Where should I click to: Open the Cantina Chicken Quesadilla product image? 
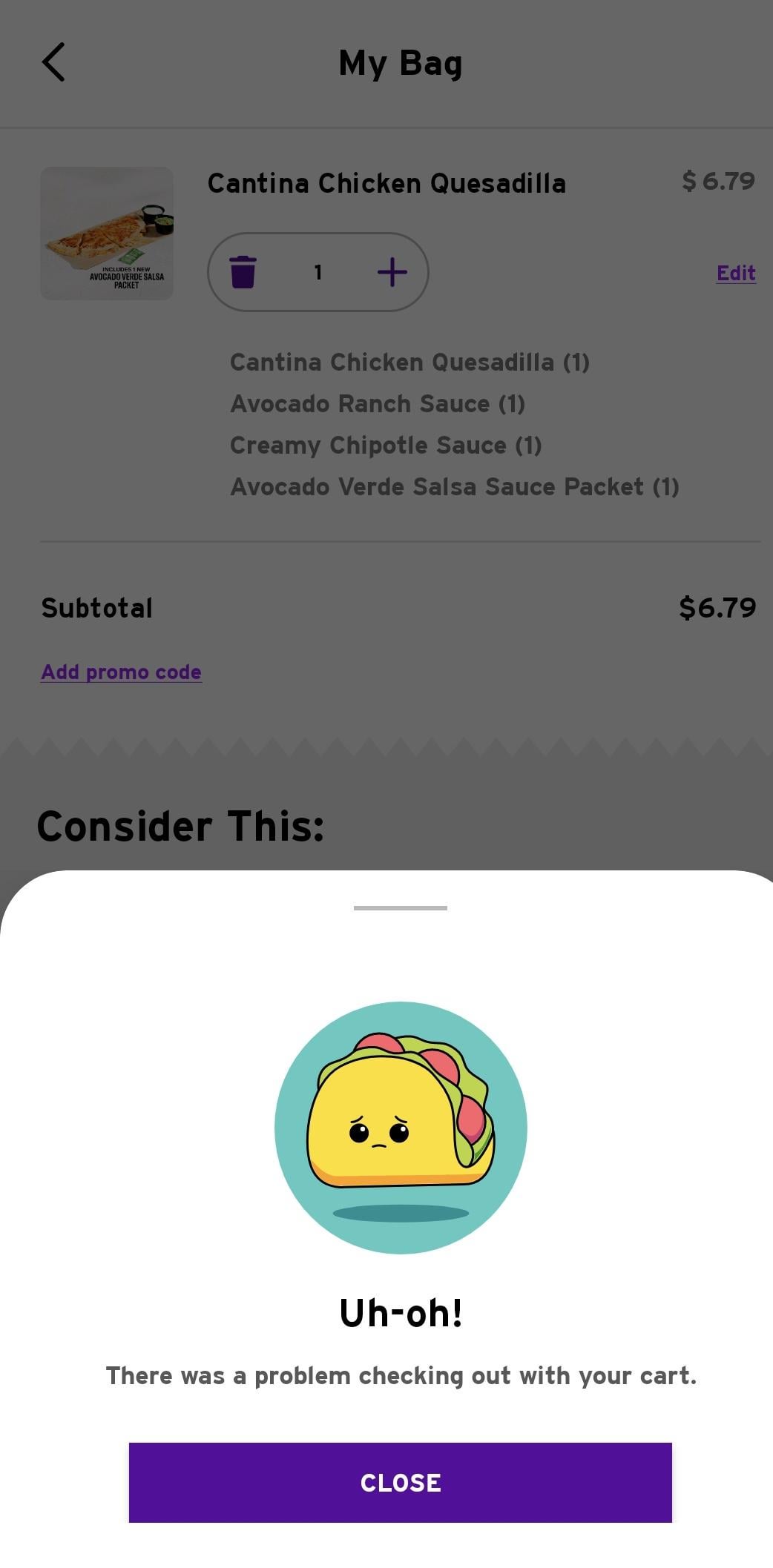point(107,234)
